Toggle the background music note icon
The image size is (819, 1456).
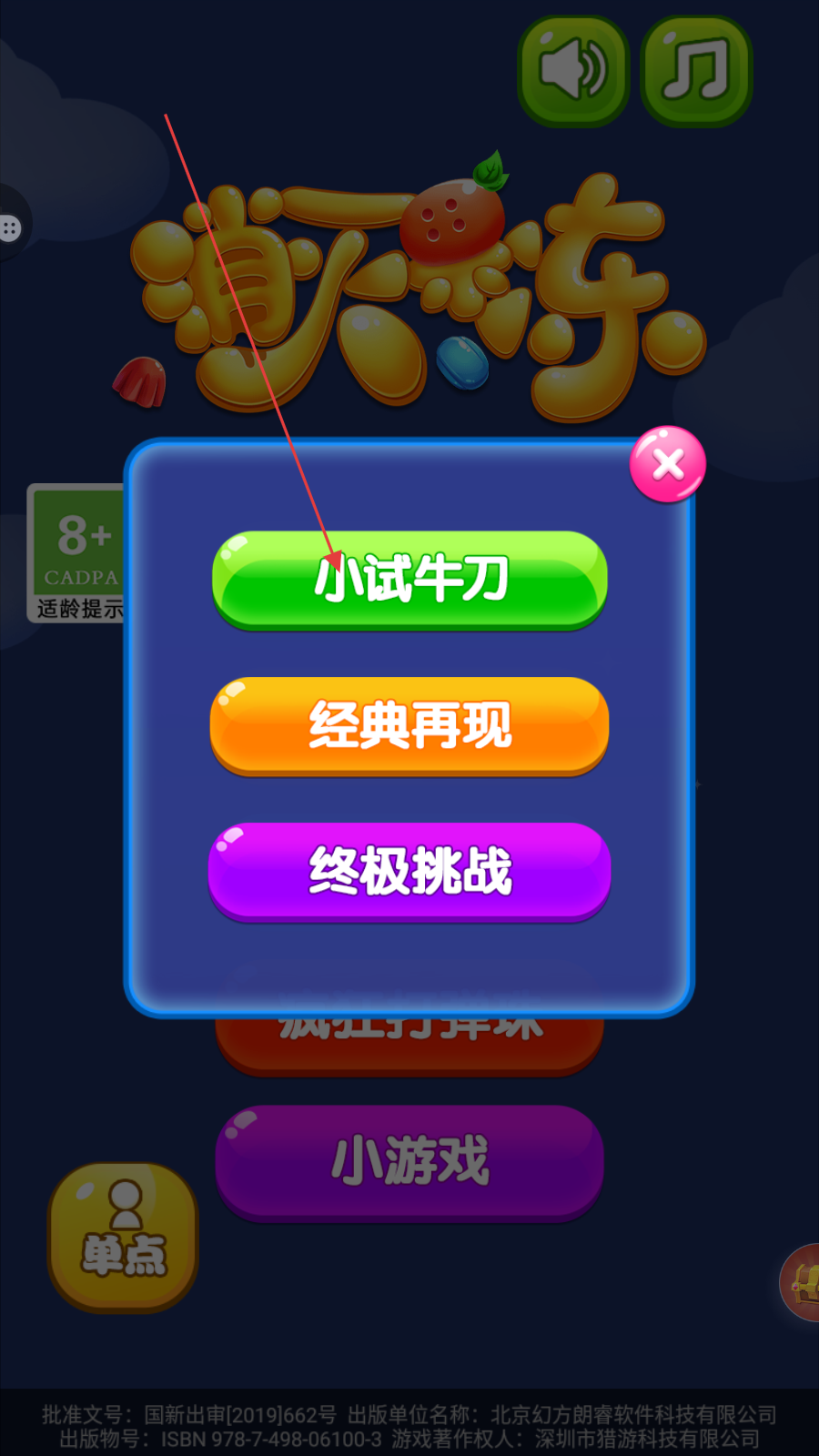697,70
